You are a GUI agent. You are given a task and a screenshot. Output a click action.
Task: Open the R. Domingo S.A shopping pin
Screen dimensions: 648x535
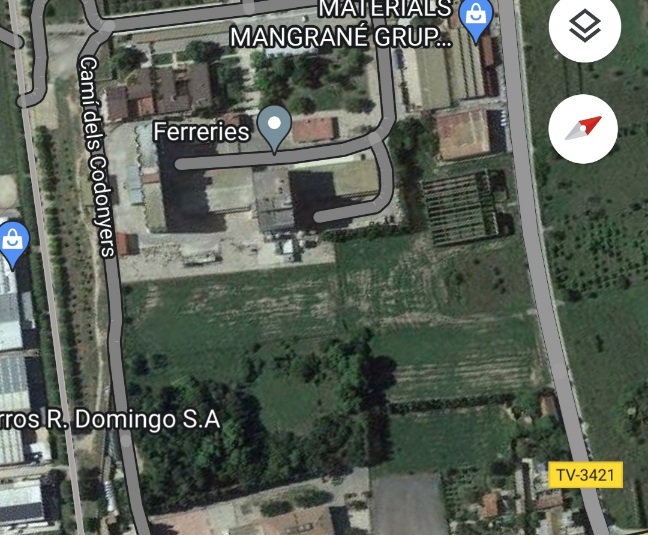point(12,242)
